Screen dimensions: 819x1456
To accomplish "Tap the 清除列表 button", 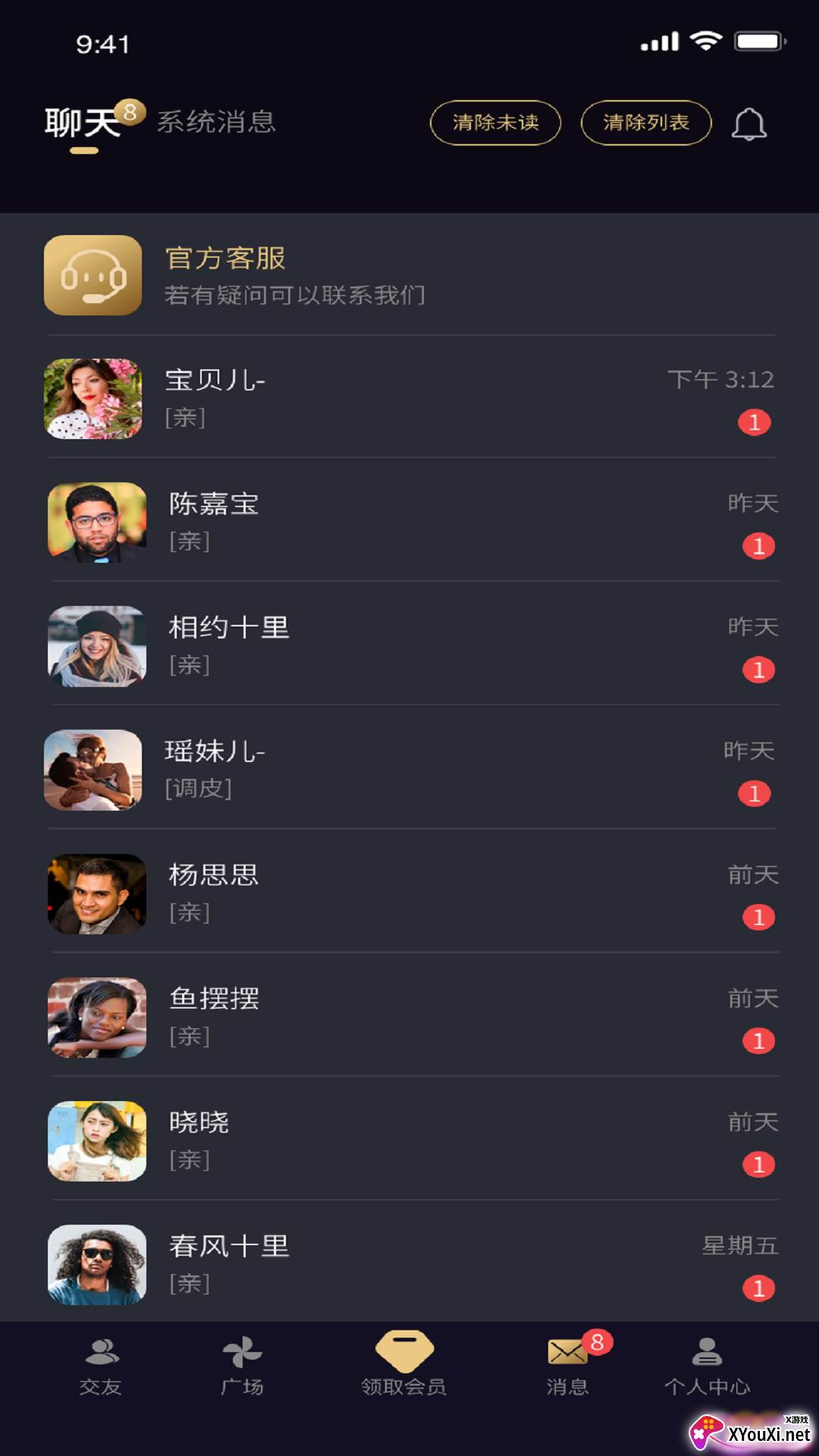I will tap(645, 123).
